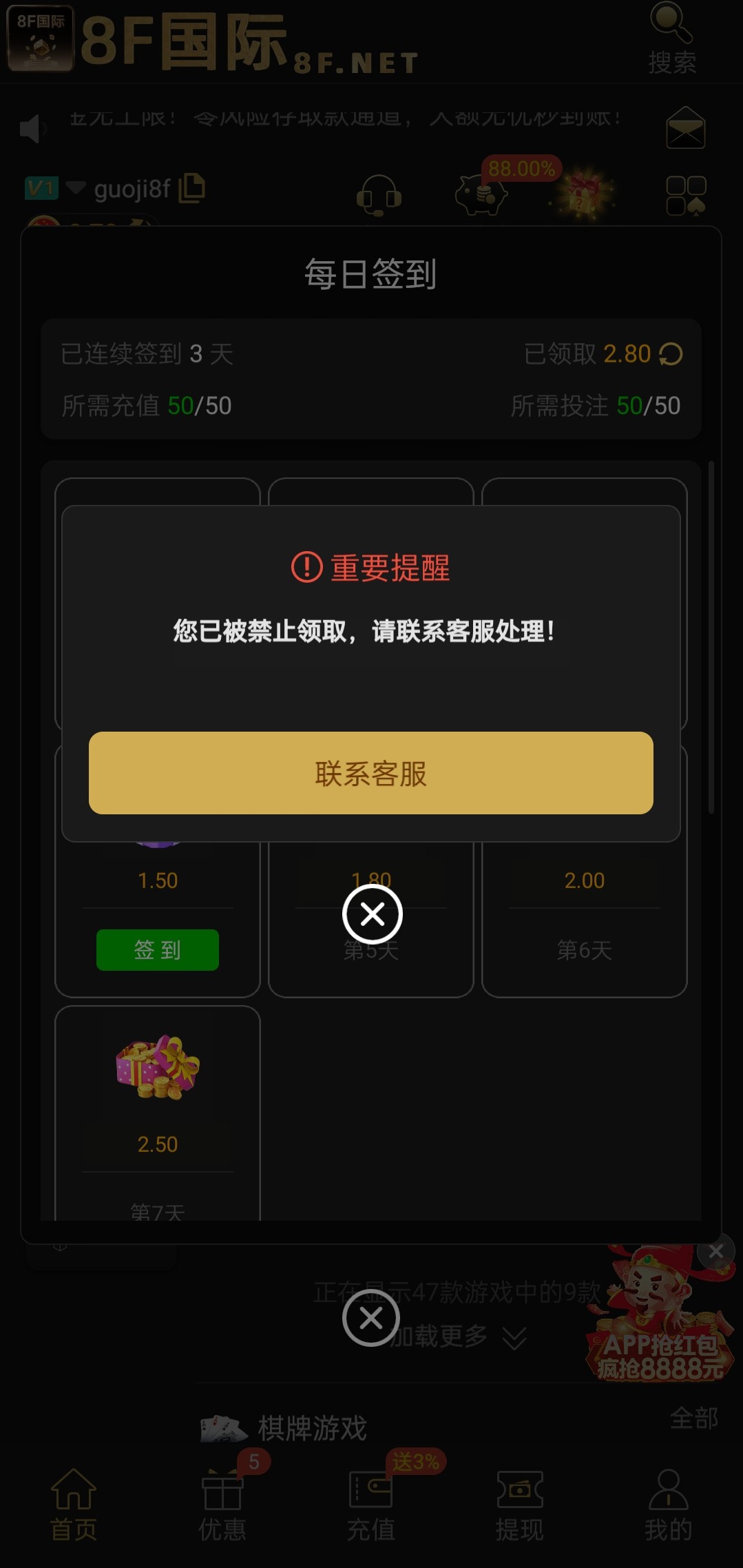This screenshot has width=743, height=1568.
Task: Tap the 联系客服 button
Action: pyautogui.click(x=370, y=773)
